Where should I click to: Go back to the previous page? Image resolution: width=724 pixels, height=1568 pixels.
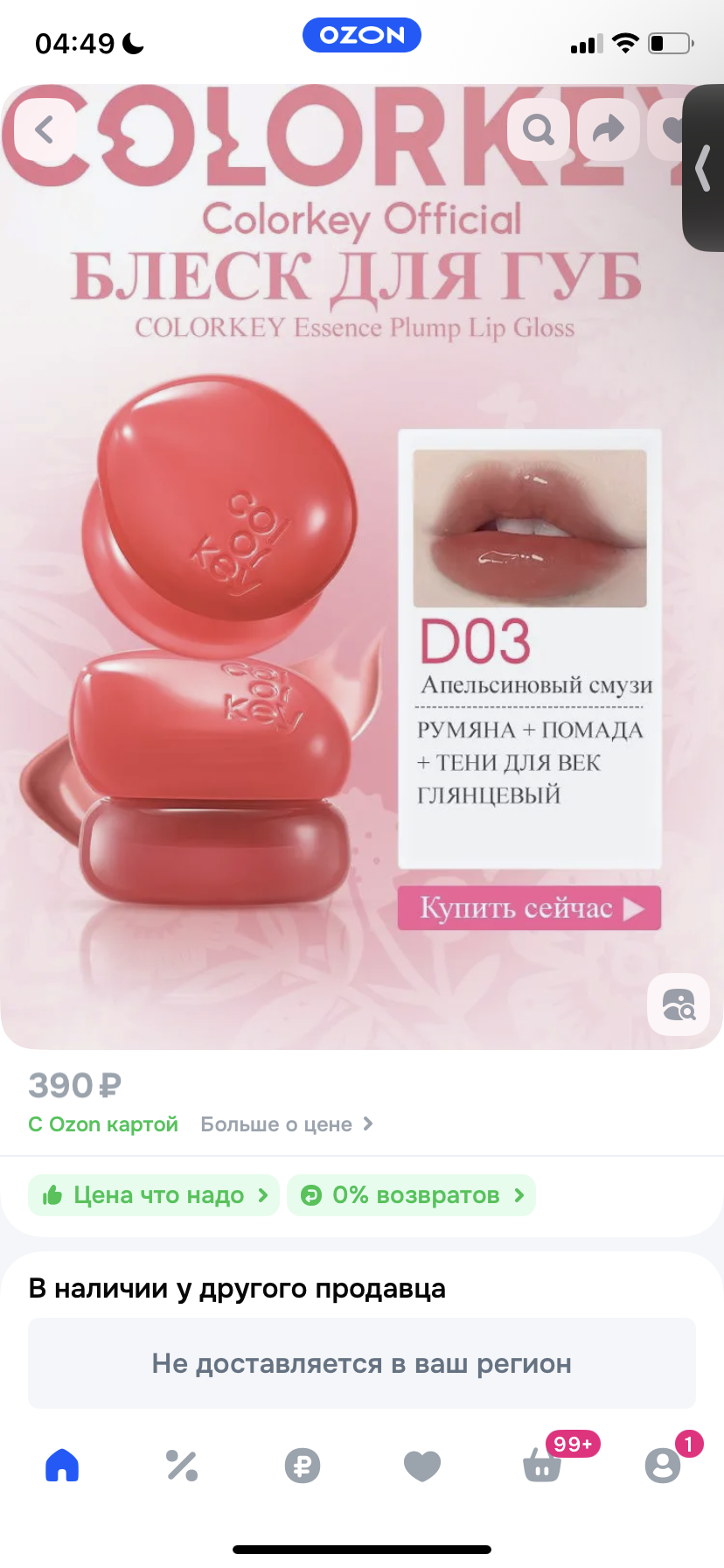tap(44, 130)
